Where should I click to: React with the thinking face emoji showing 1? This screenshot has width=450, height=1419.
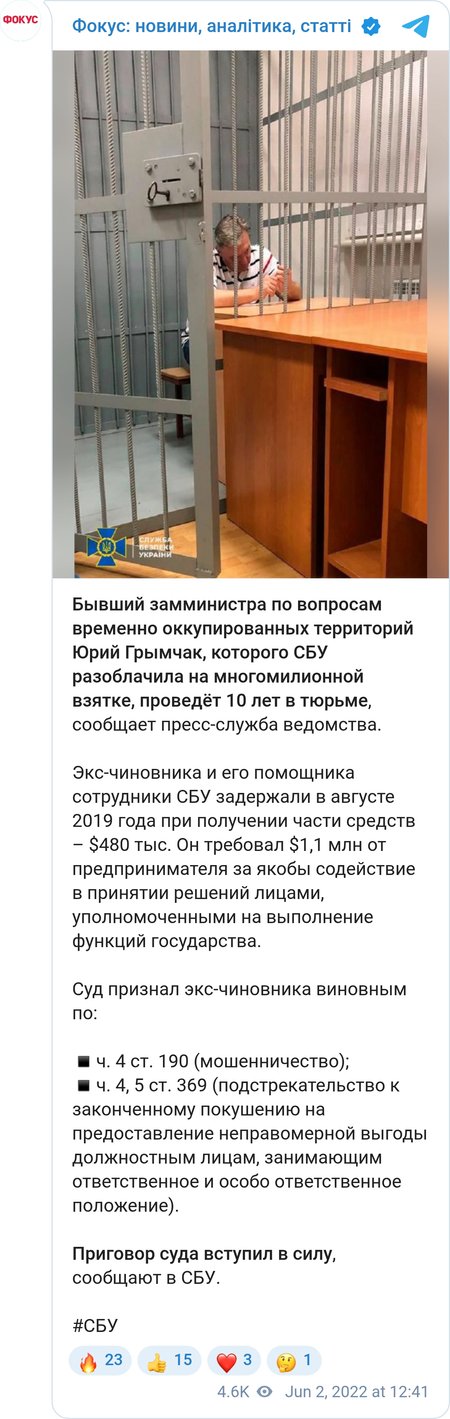click(x=293, y=1360)
